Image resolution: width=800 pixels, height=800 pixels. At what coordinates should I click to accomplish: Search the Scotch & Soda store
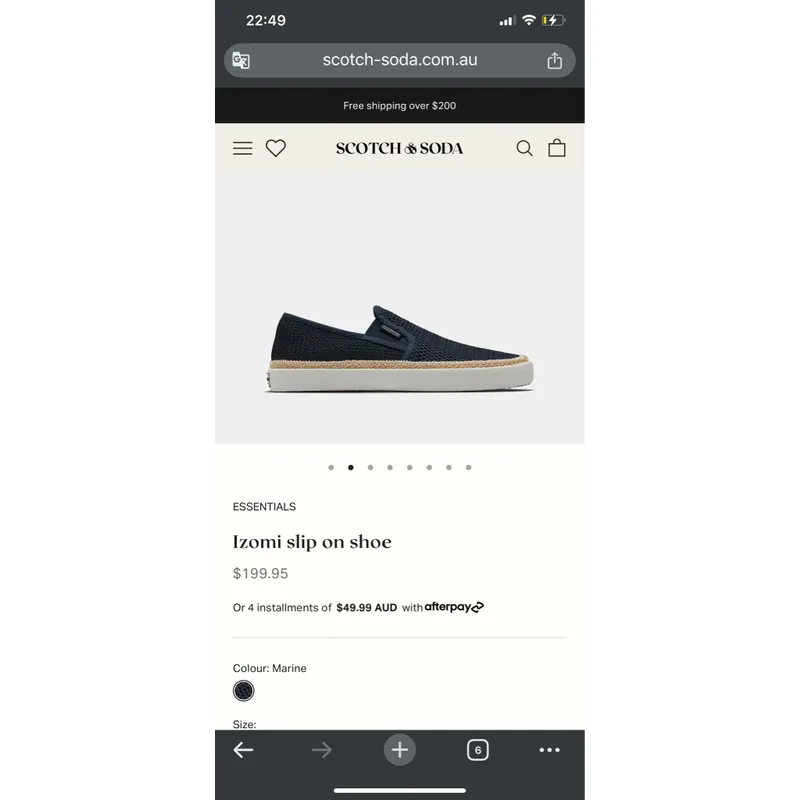click(524, 148)
